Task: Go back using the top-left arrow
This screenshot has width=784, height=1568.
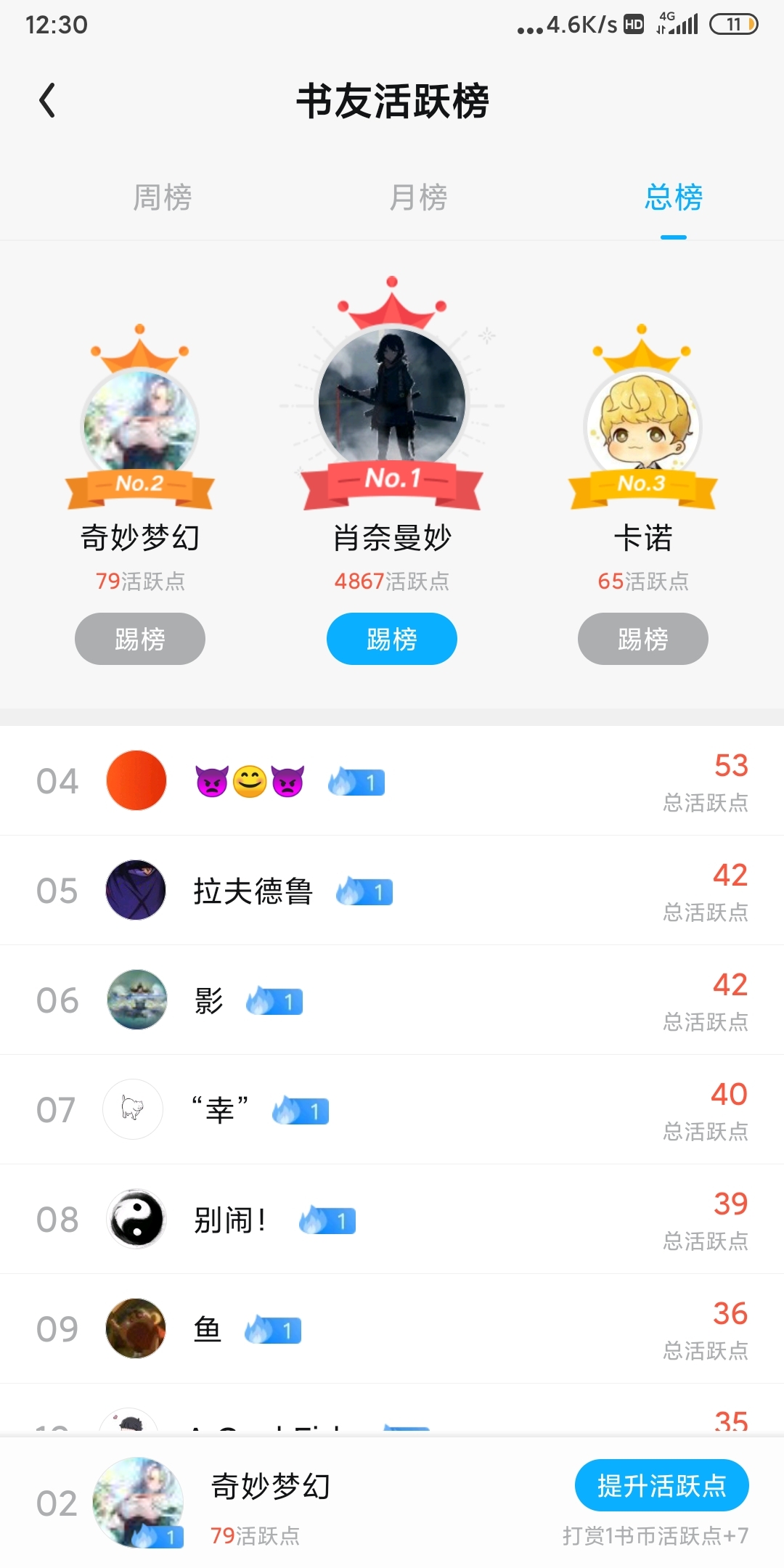Action: pyautogui.click(x=47, y=100)
